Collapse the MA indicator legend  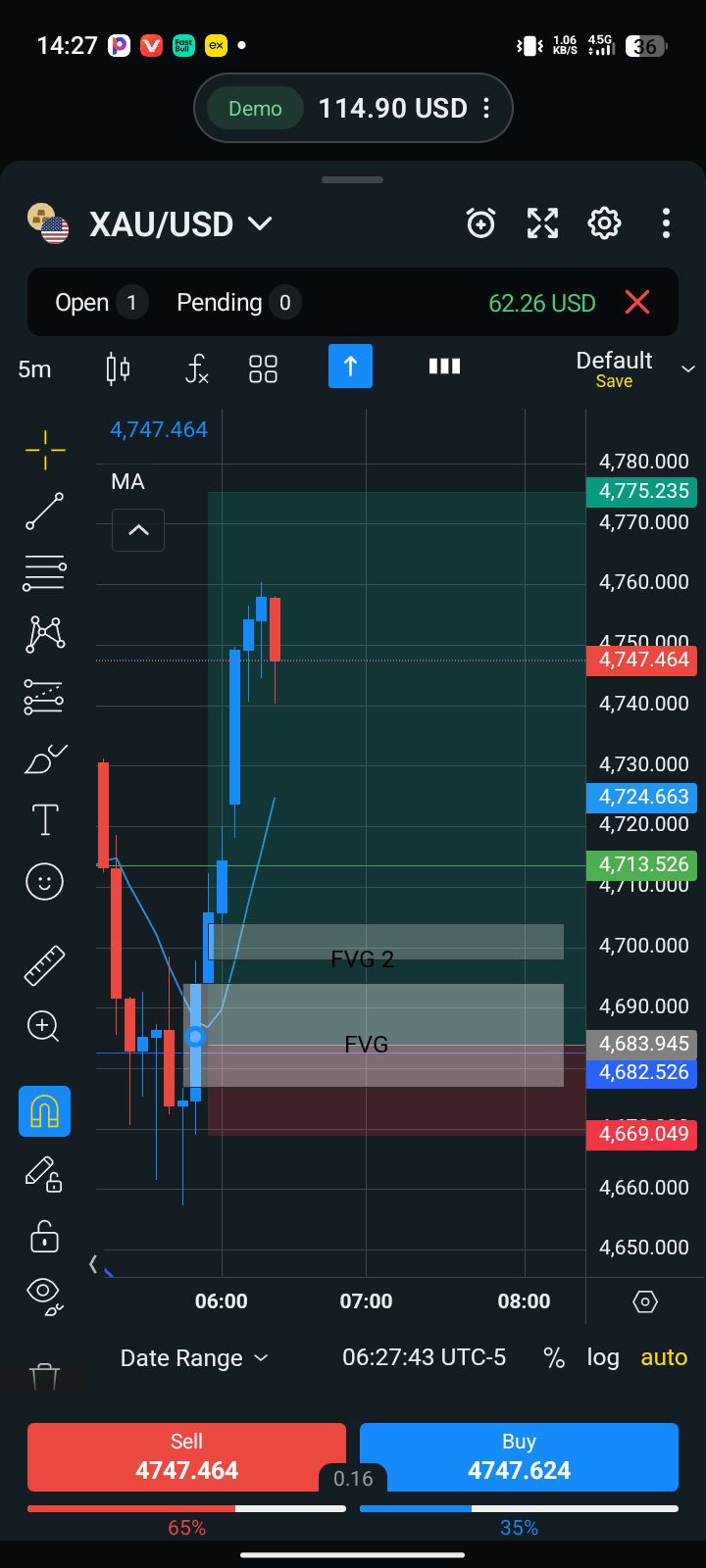coord(138,530)
